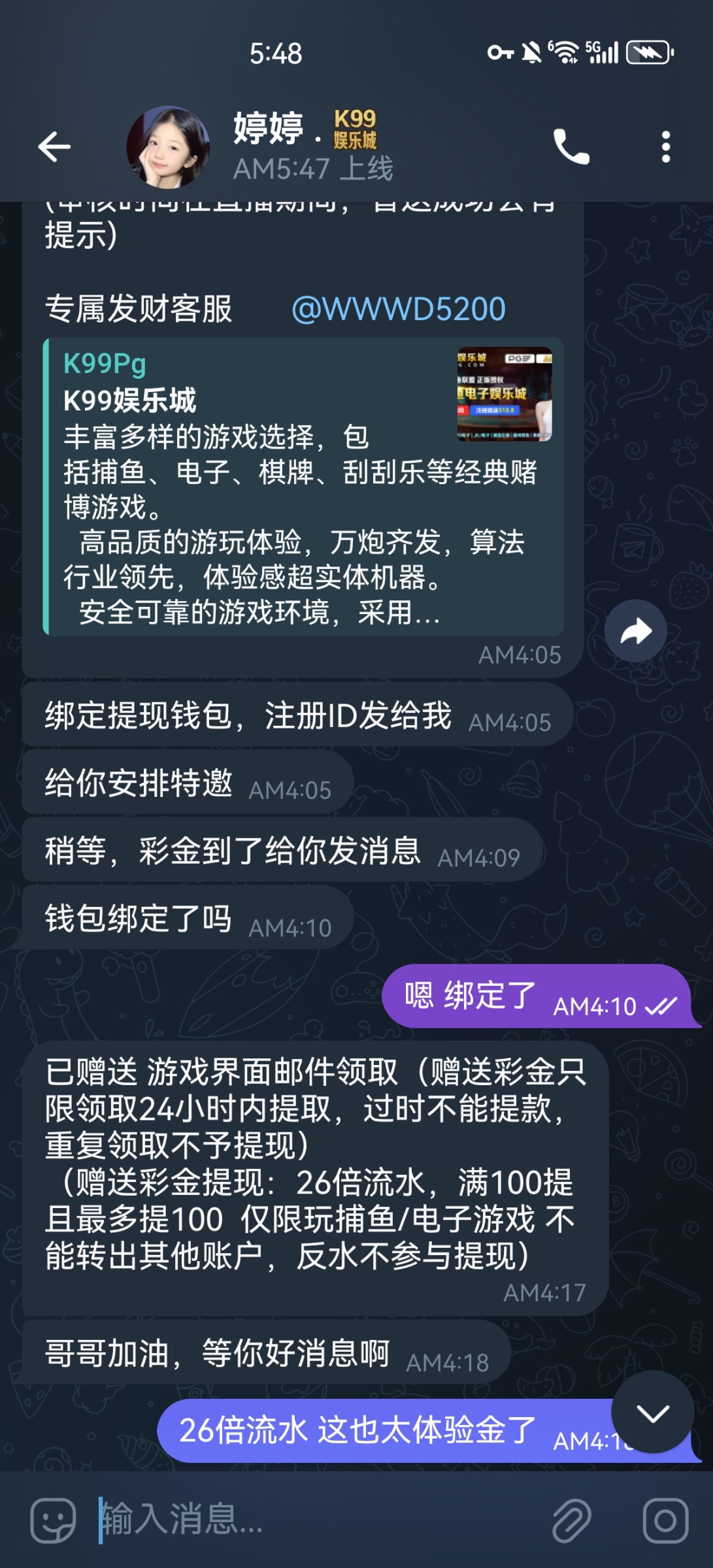
Task: Tap the @WWWD5200 mention link
Action: click(398, 309)
